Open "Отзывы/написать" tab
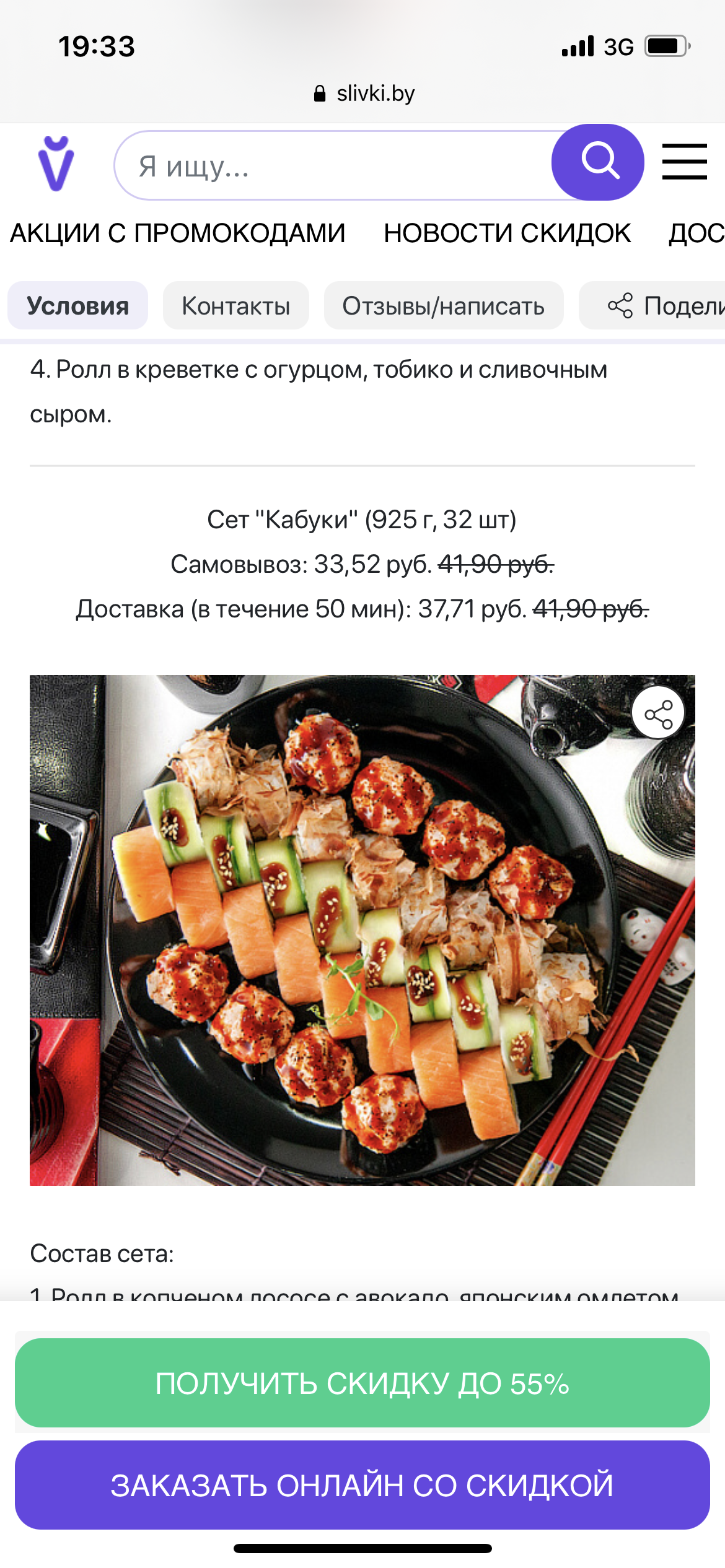Screen dimensions: 725x1568 coord(444,306)
